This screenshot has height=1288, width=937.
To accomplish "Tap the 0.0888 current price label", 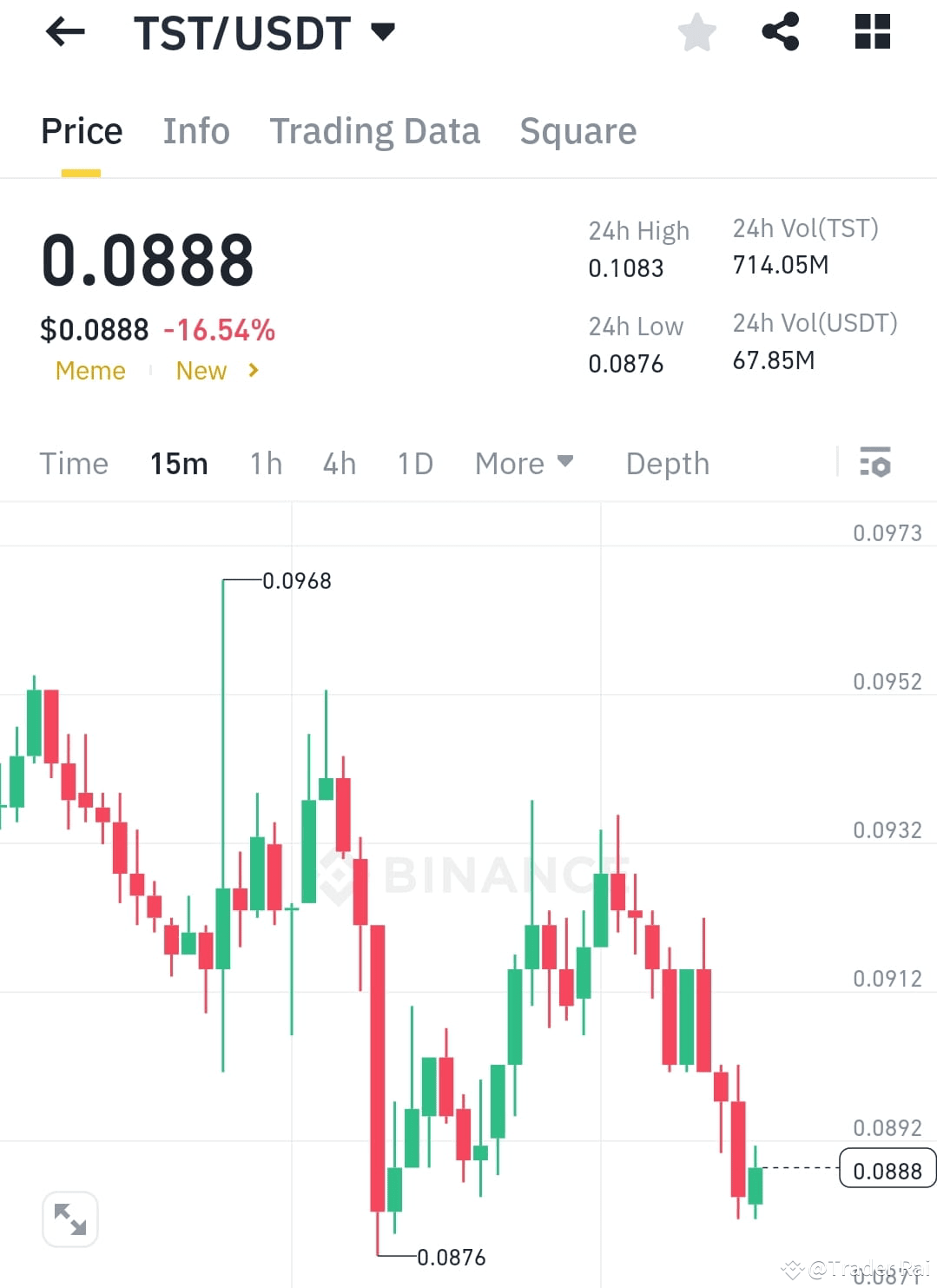I will 887,1169.
